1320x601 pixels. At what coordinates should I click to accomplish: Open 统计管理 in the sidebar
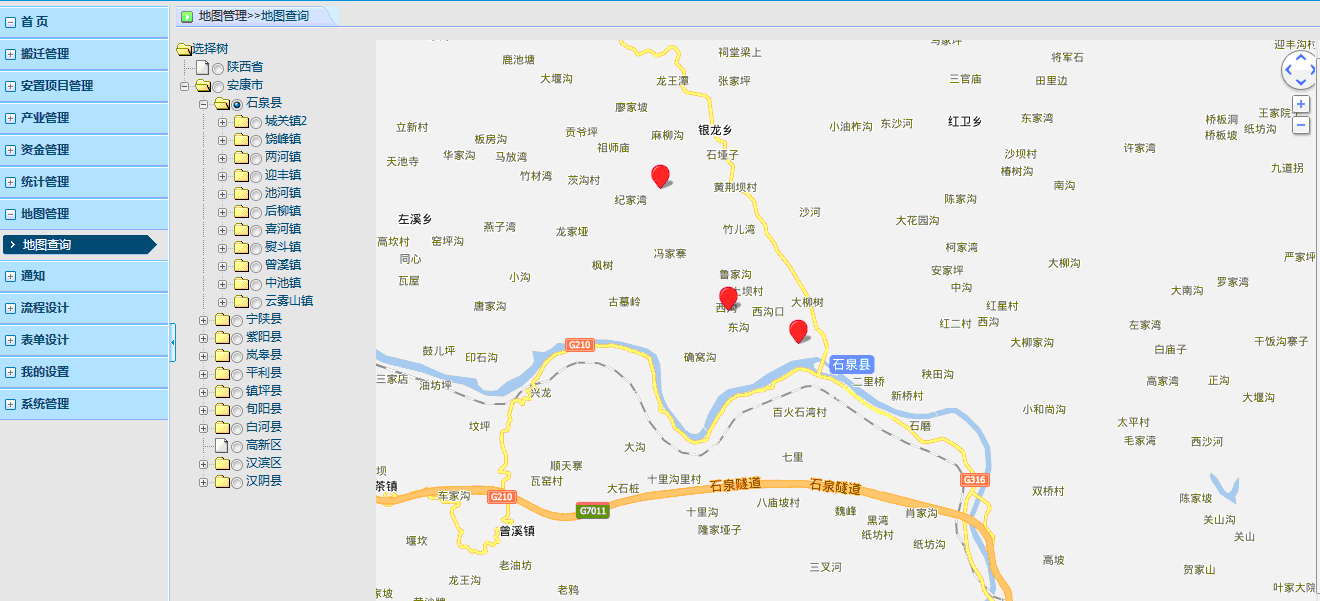tap(45, 182)
